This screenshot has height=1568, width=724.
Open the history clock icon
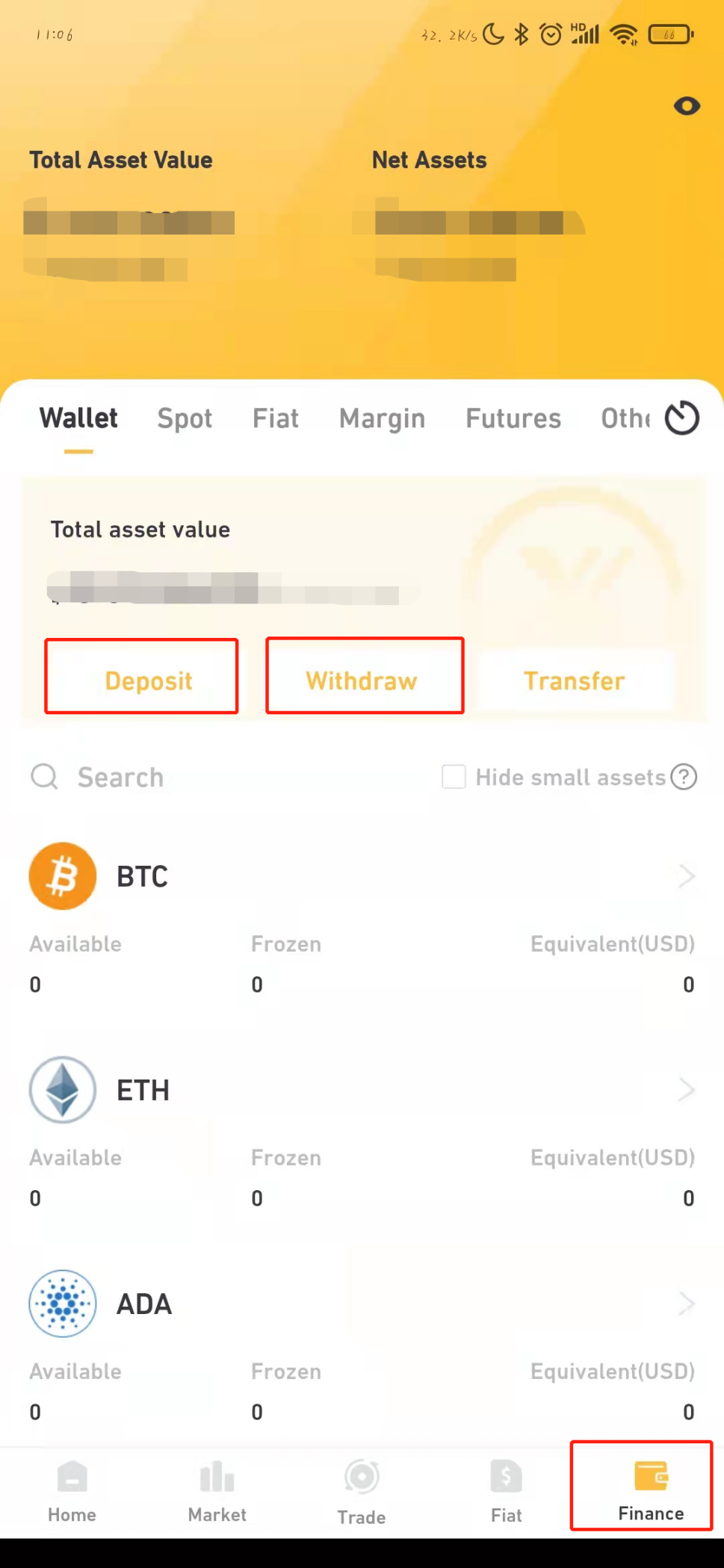click(681, 418)
